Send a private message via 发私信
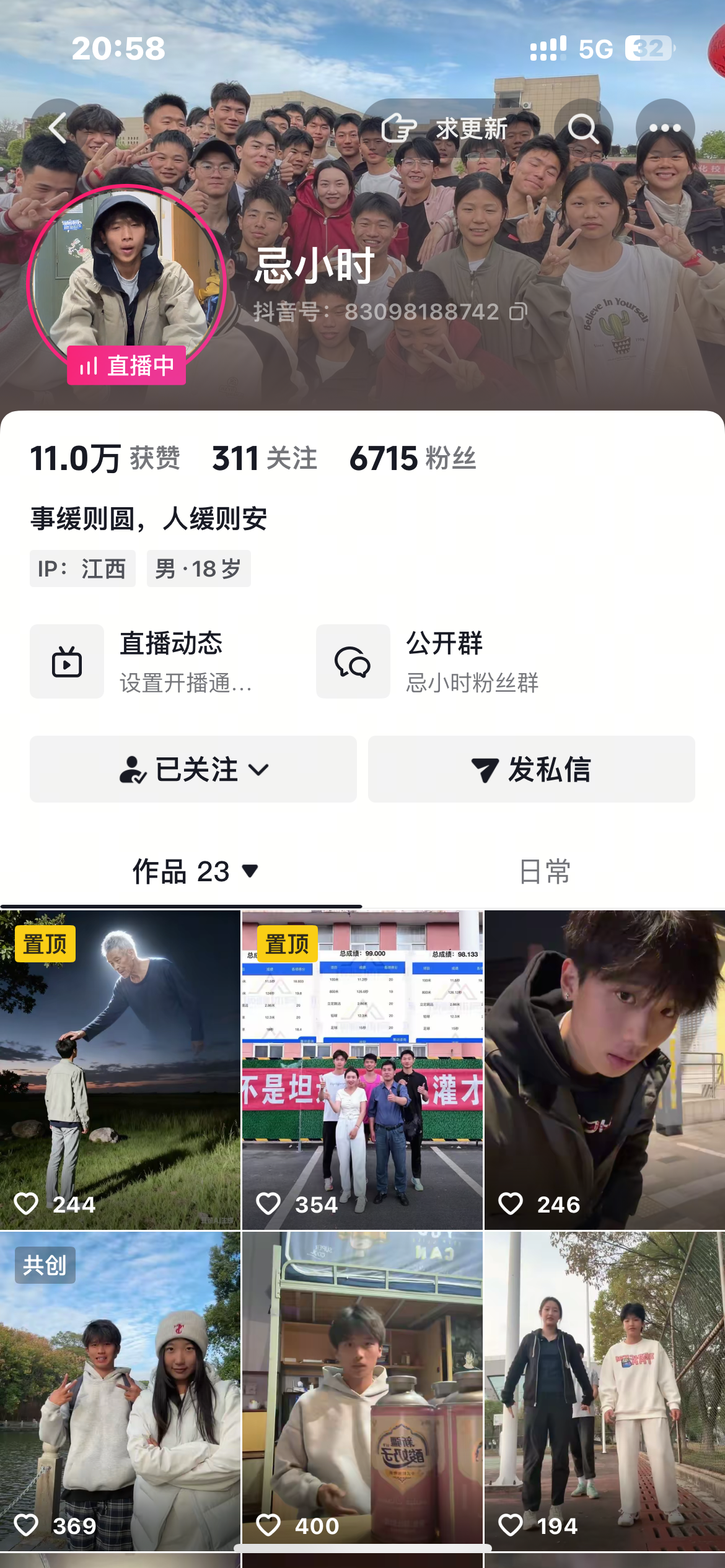725x1568 pixels. (531, 769)
